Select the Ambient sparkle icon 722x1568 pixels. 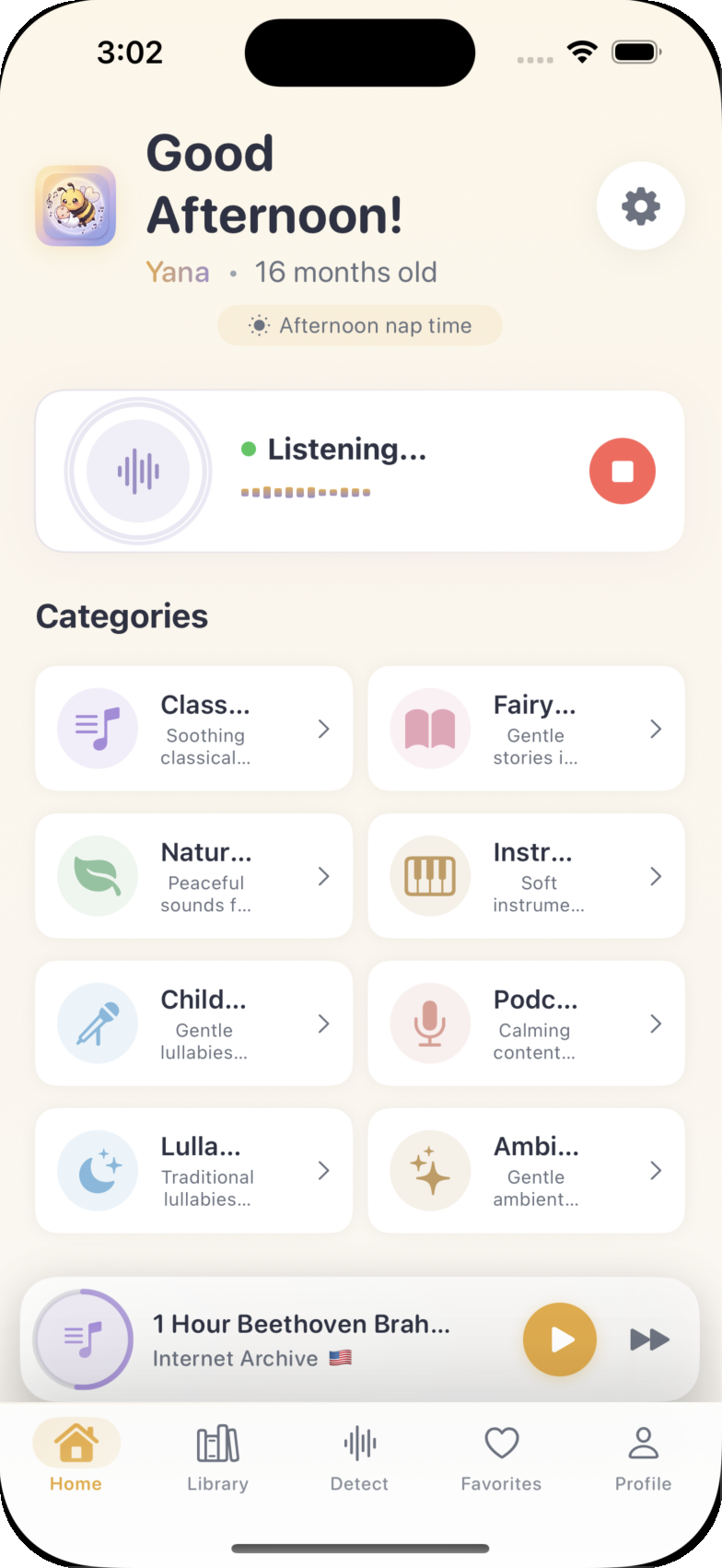click(430, 1170)
